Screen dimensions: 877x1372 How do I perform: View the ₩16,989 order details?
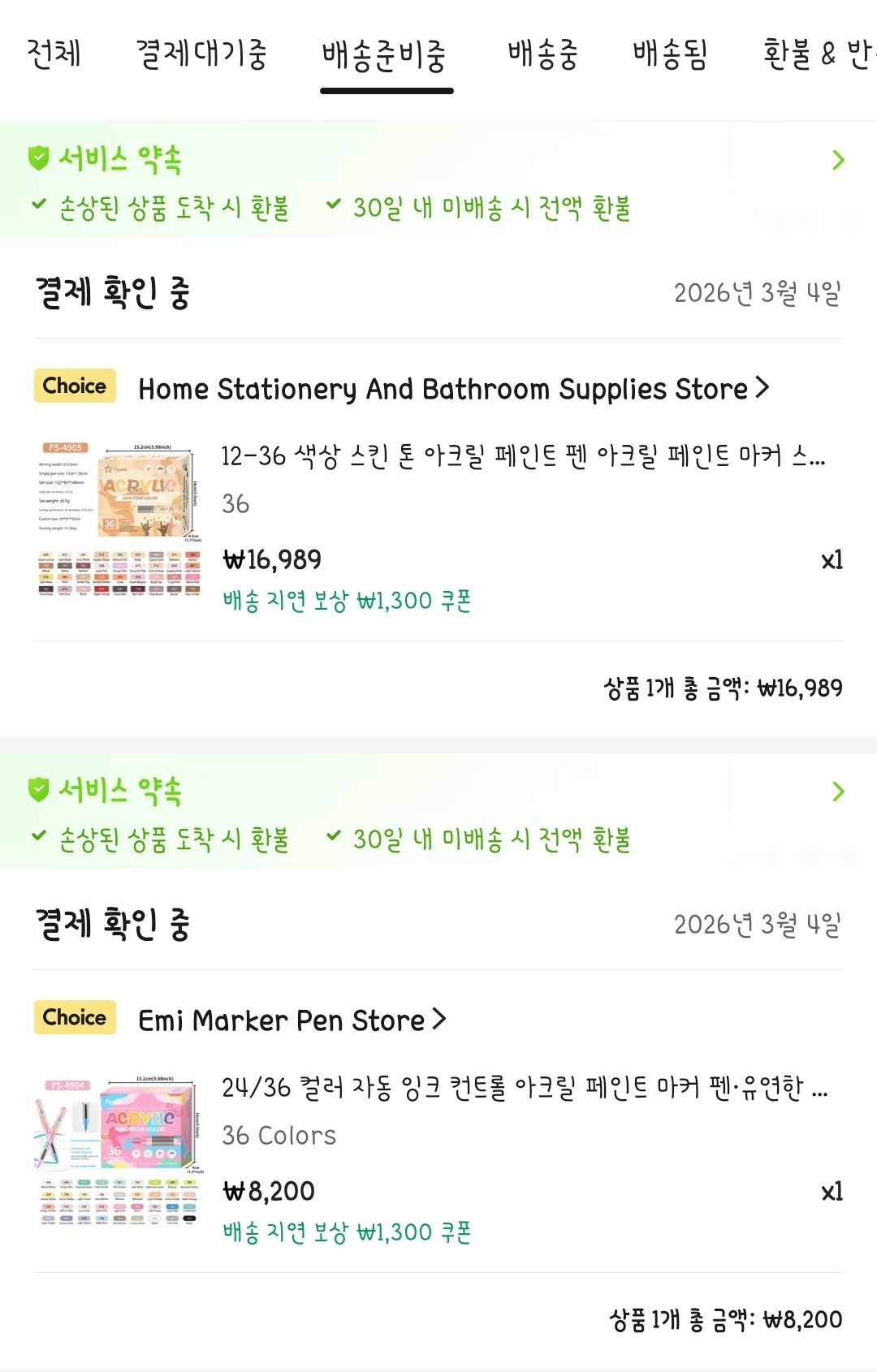[523, 456]
